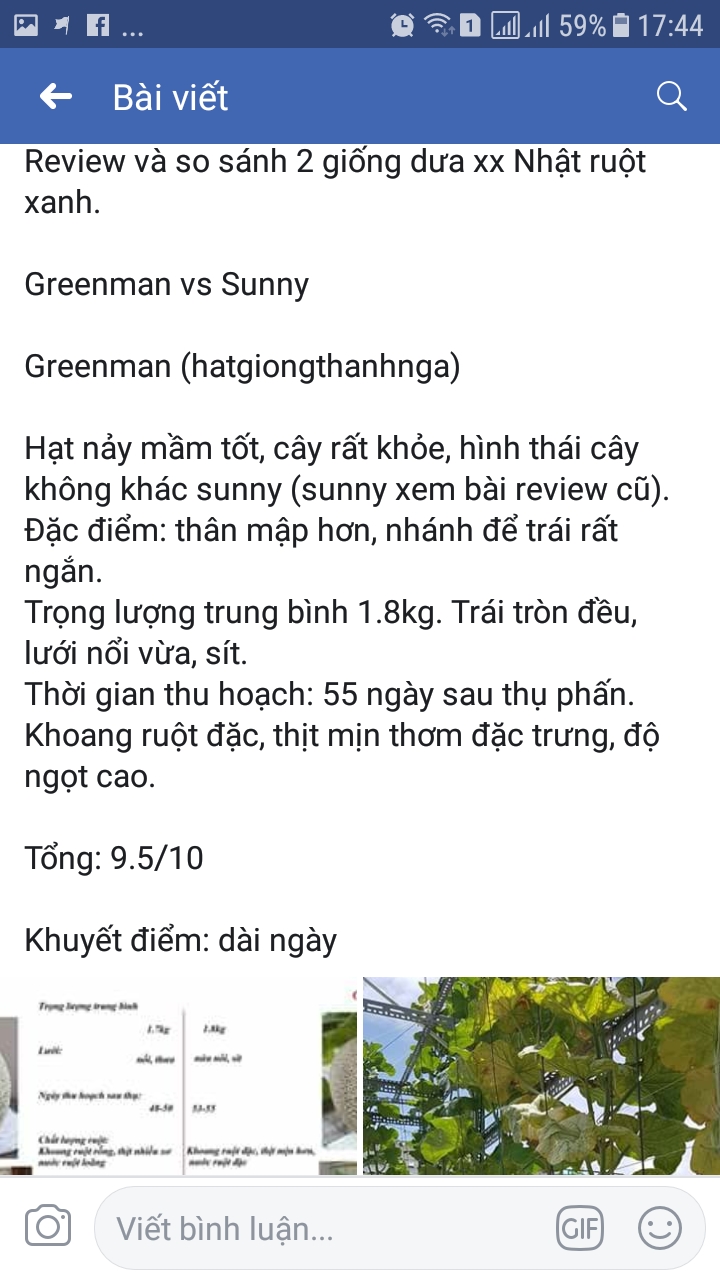Open the camera to attach a photo

47,1228
